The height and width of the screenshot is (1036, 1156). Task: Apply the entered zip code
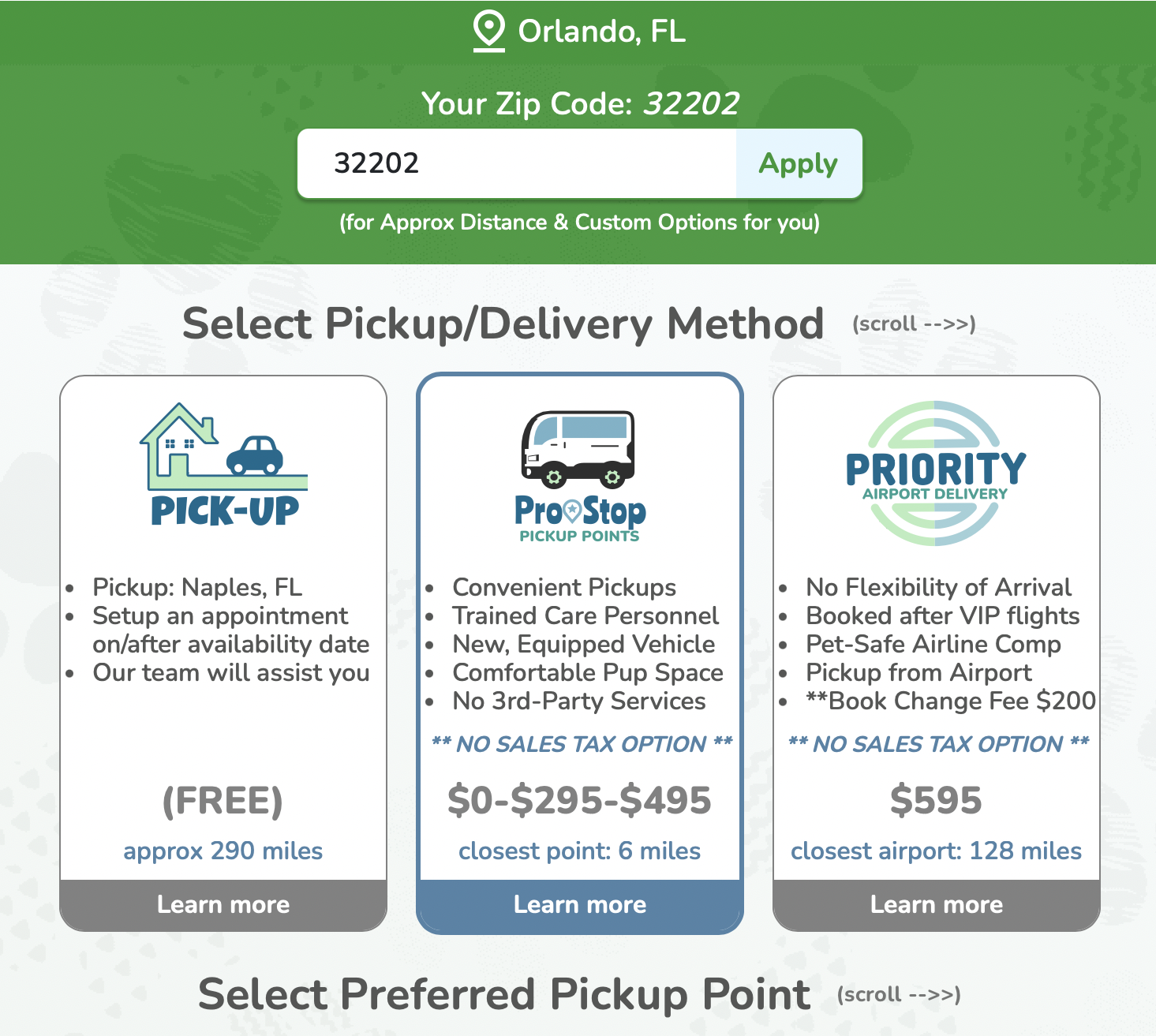click(798, 163)
